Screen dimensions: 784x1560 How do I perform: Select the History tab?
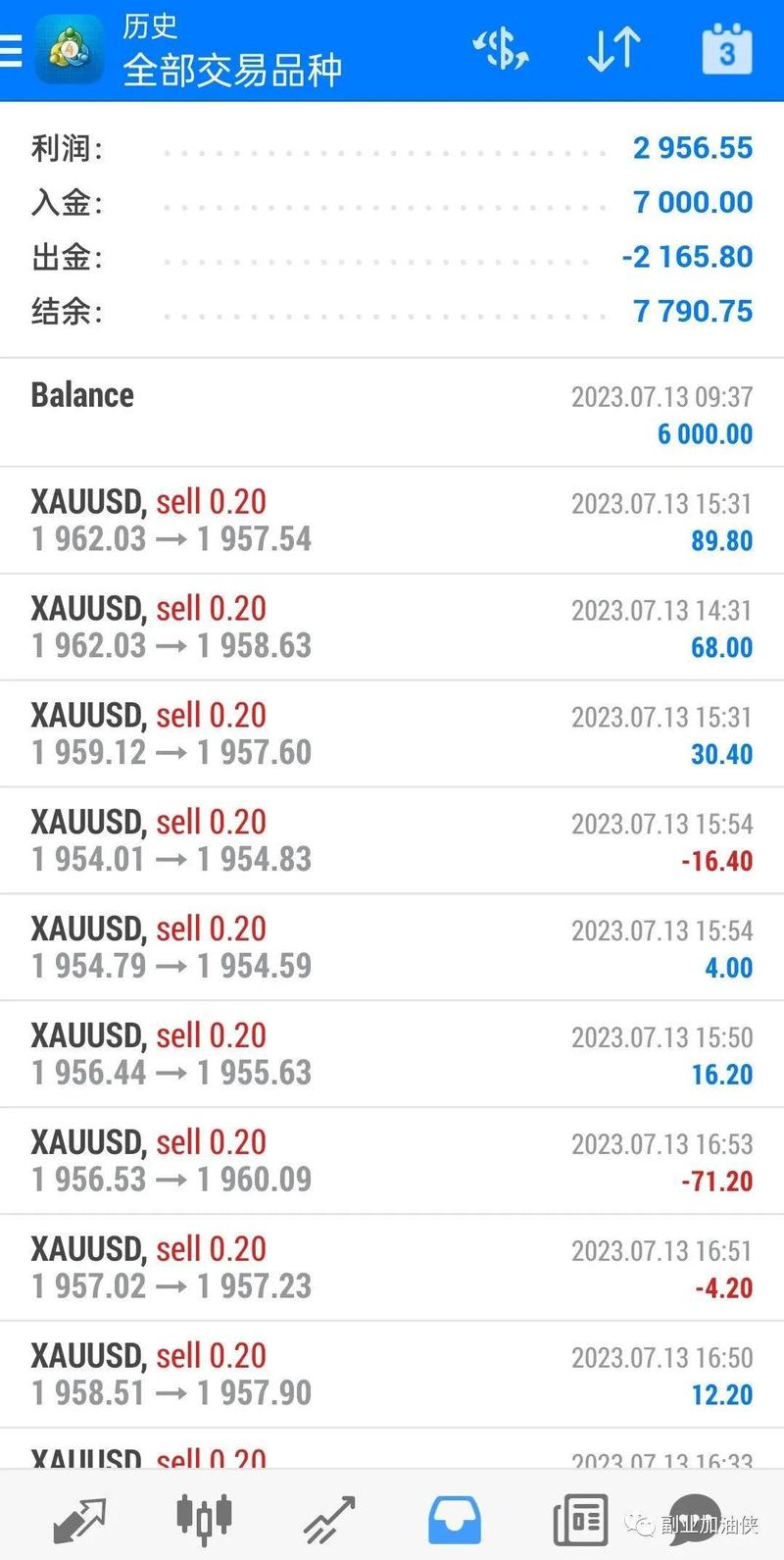coord(455,1519)
